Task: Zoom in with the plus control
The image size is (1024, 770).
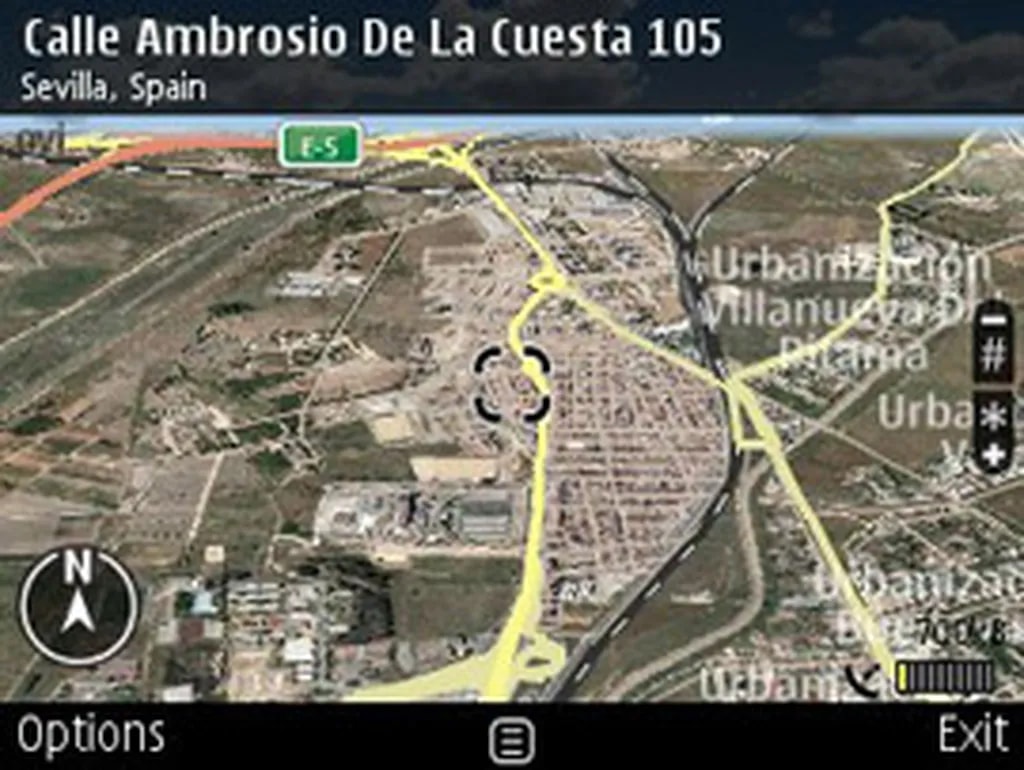Action: [993, 456]
